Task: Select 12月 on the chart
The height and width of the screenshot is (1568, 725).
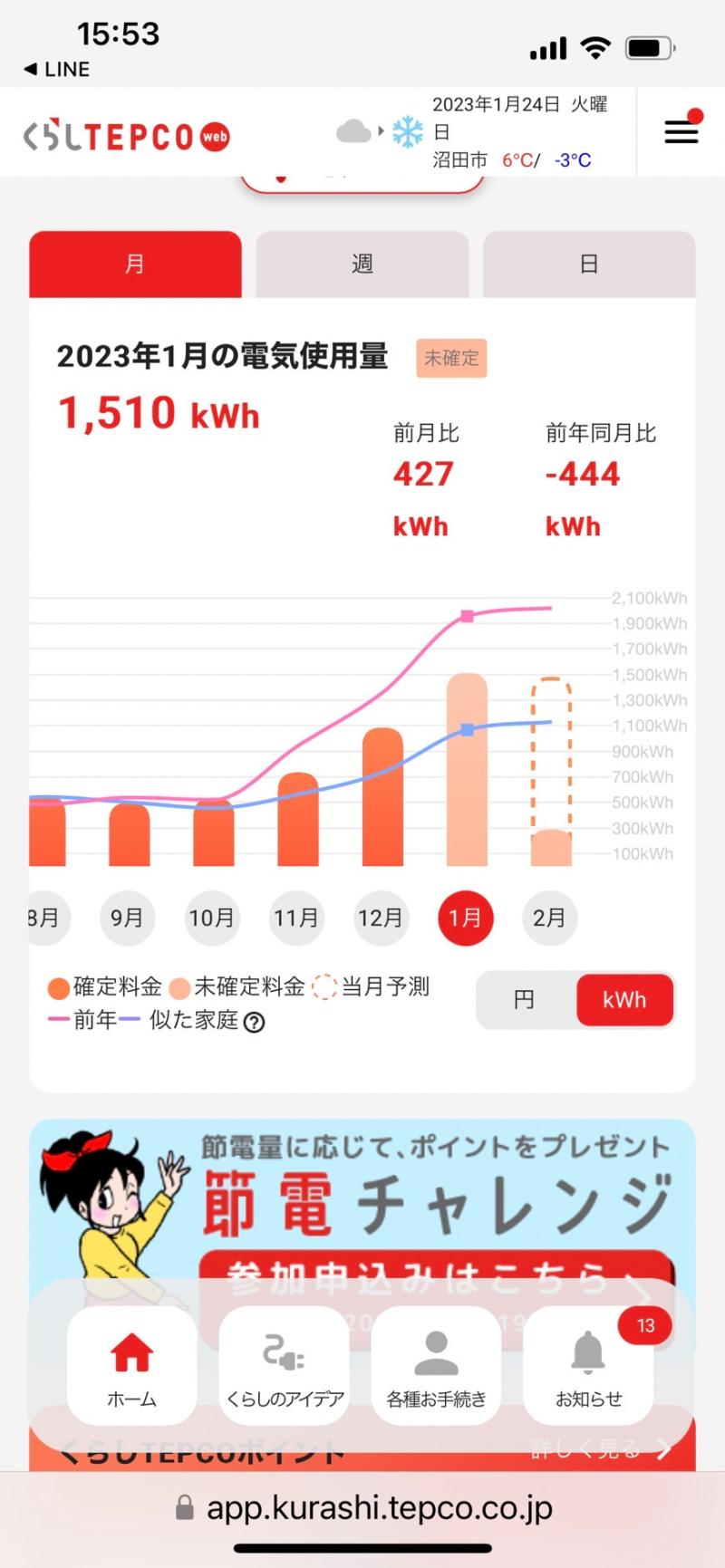Action: click(x=380, y=918)
